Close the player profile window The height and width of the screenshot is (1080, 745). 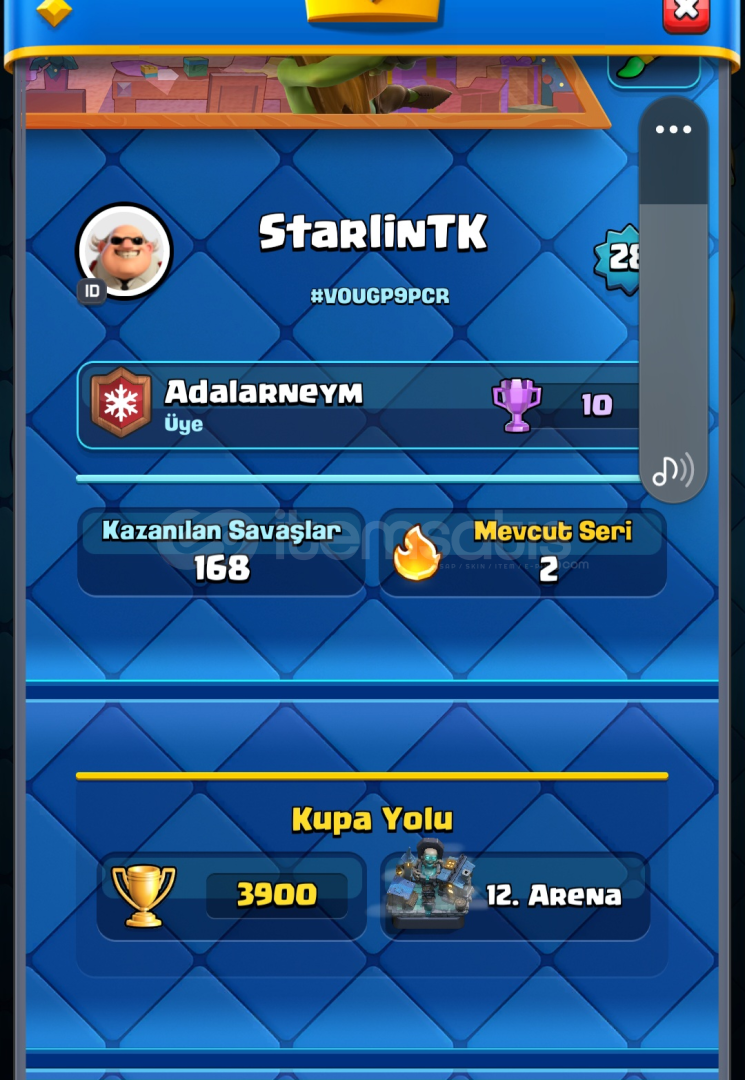pos(686,12)
